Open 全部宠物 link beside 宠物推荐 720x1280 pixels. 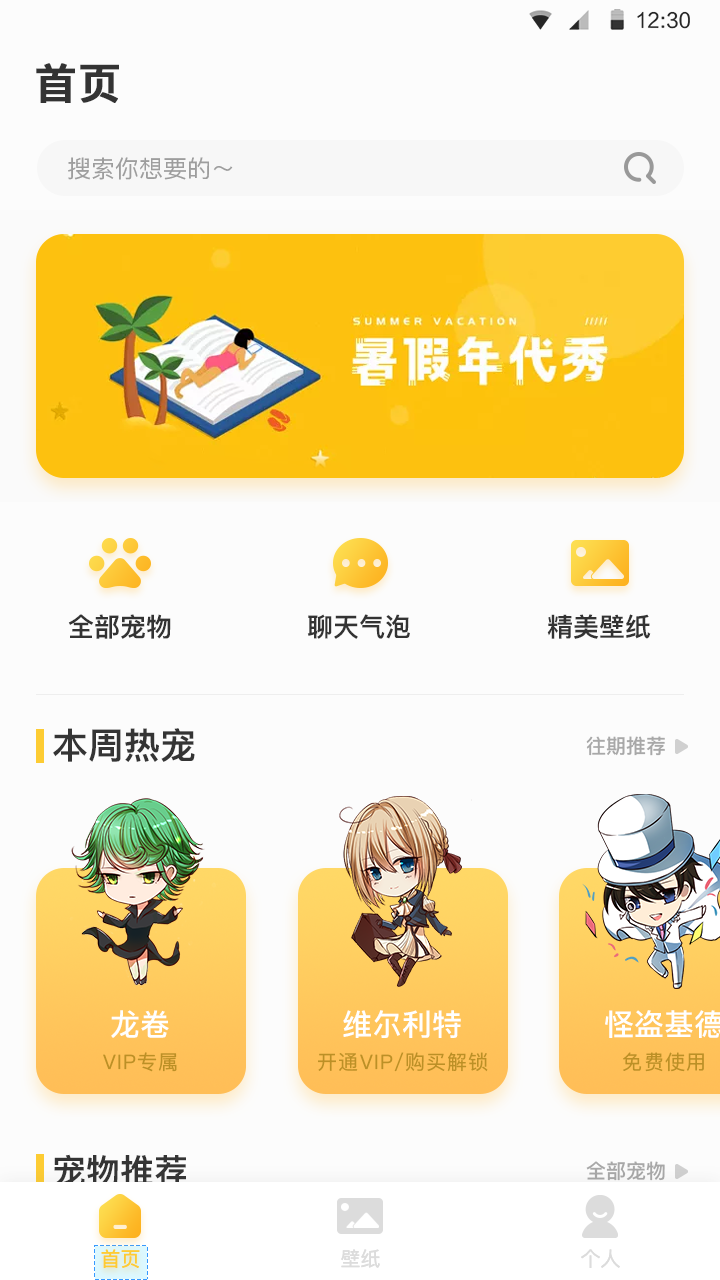click(636, 1169)
